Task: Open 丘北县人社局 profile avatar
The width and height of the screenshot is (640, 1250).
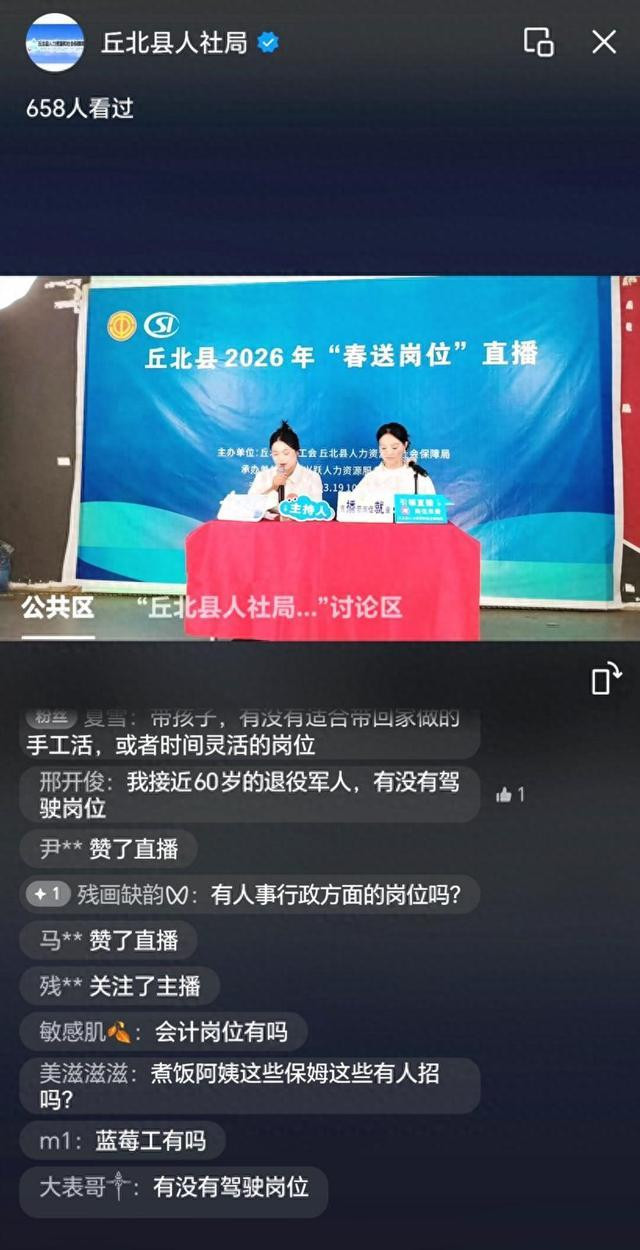Action: pos(55,42)
